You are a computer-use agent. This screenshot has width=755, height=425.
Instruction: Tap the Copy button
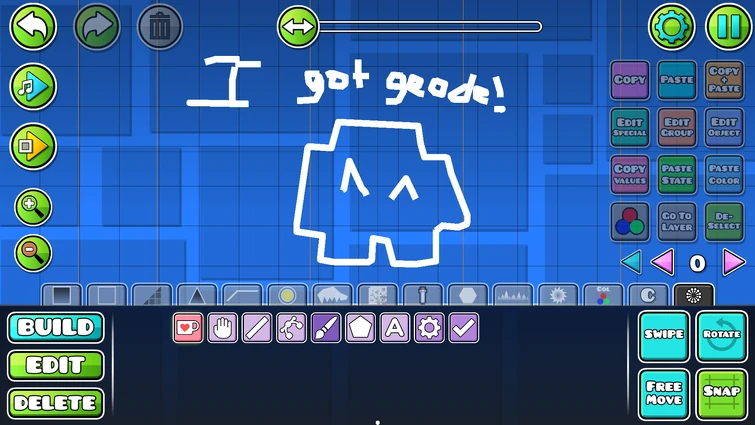630,80
